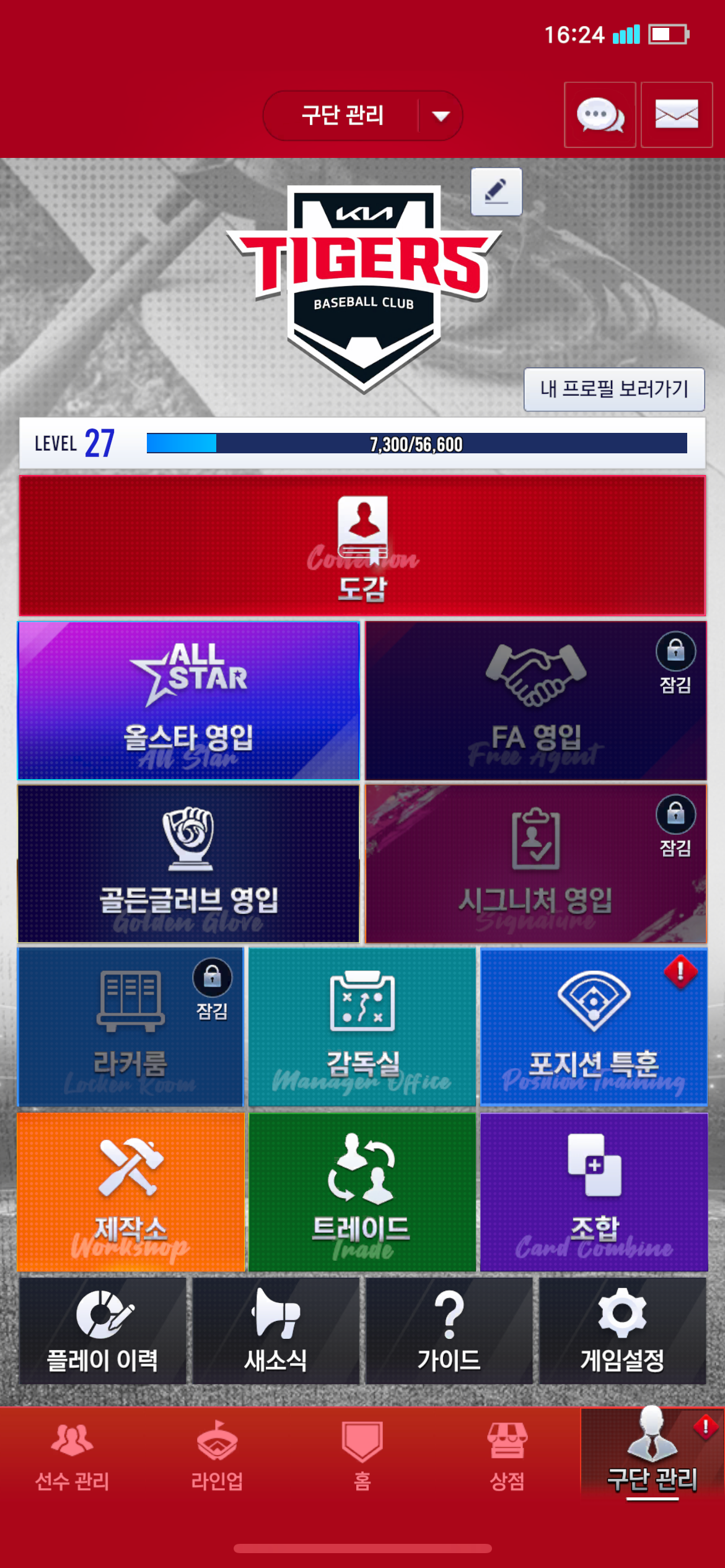Check 새소식 news
Viewport: 725px width, 1568px height.
[276, 1330]
